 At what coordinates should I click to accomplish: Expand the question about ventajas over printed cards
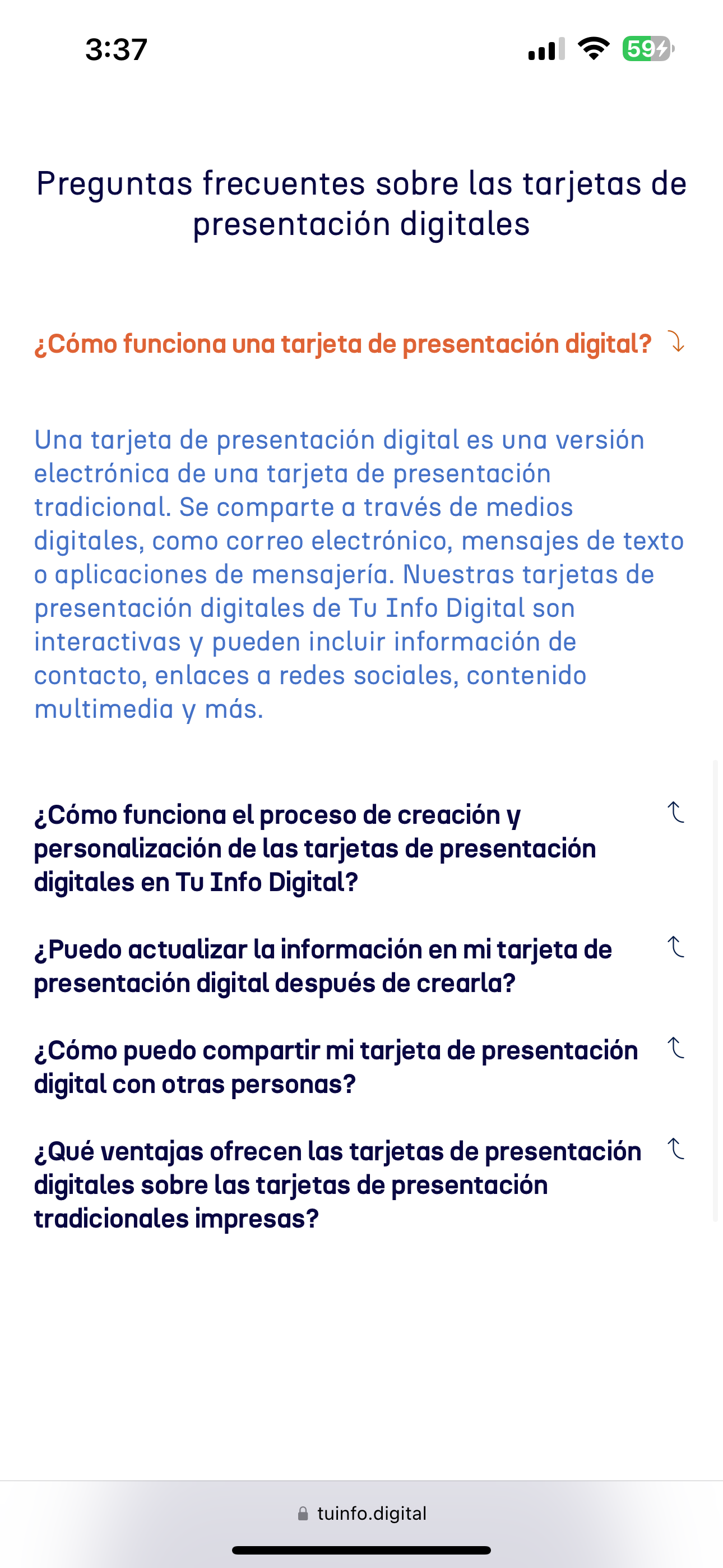359,1184
